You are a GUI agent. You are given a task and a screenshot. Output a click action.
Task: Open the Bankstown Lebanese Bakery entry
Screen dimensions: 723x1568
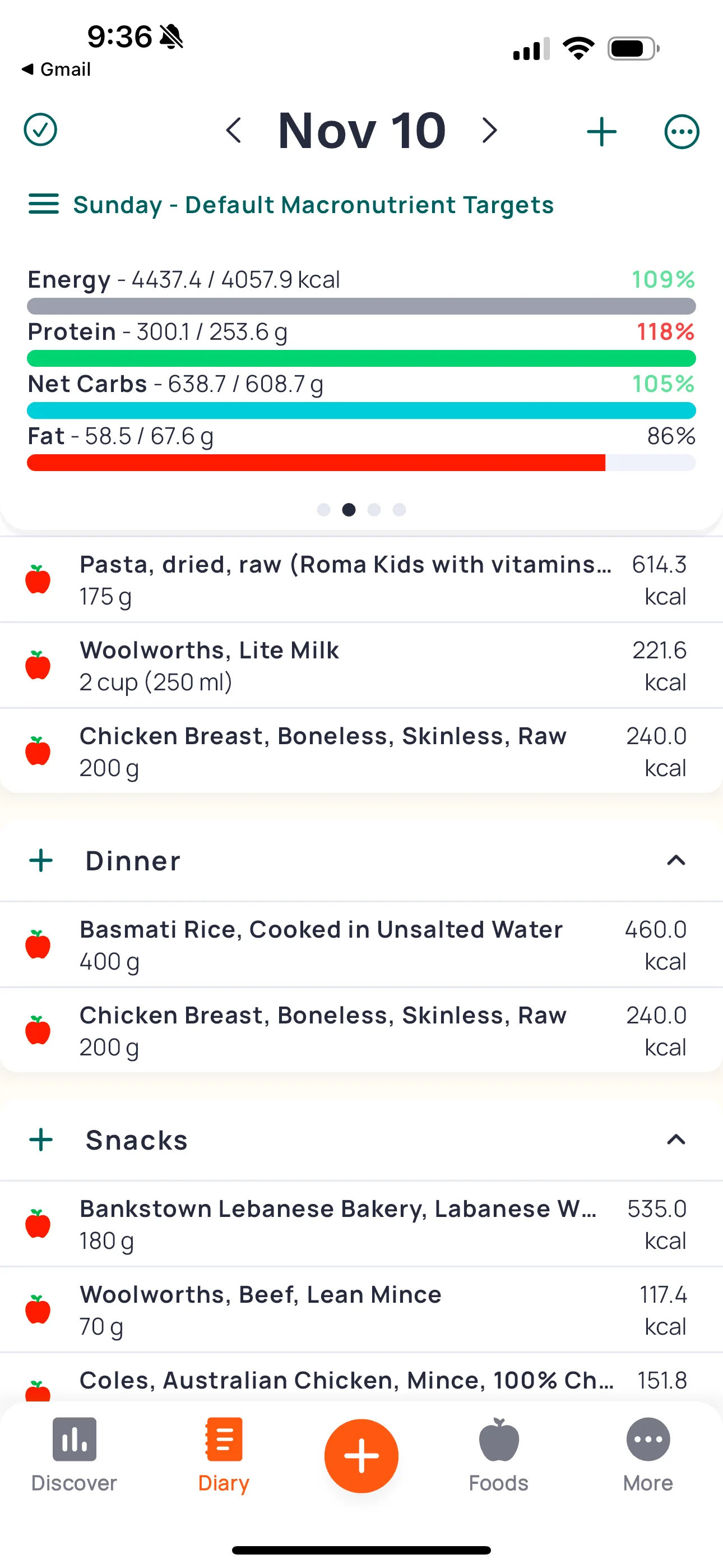coord(361,1224)
